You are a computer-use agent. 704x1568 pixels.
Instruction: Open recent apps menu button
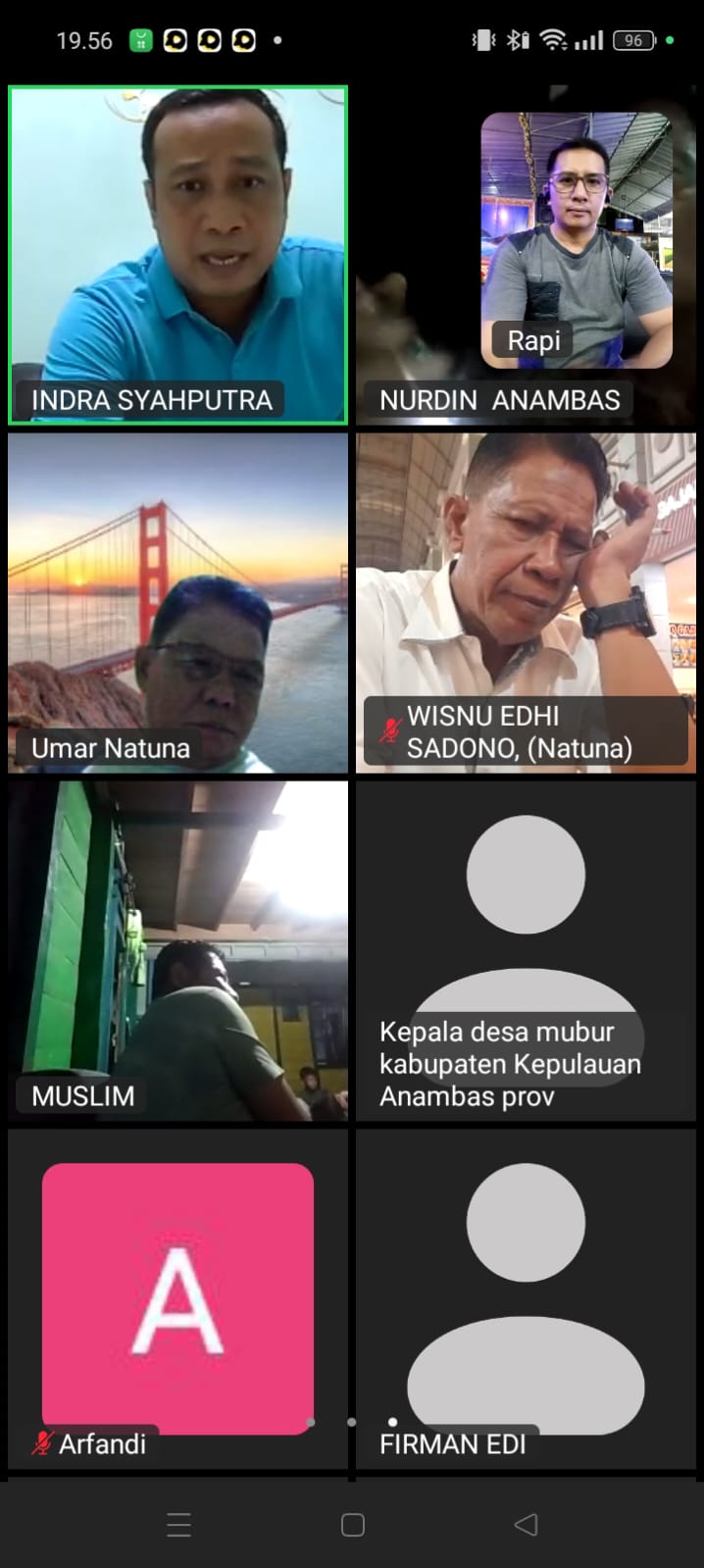[178, 1524]
